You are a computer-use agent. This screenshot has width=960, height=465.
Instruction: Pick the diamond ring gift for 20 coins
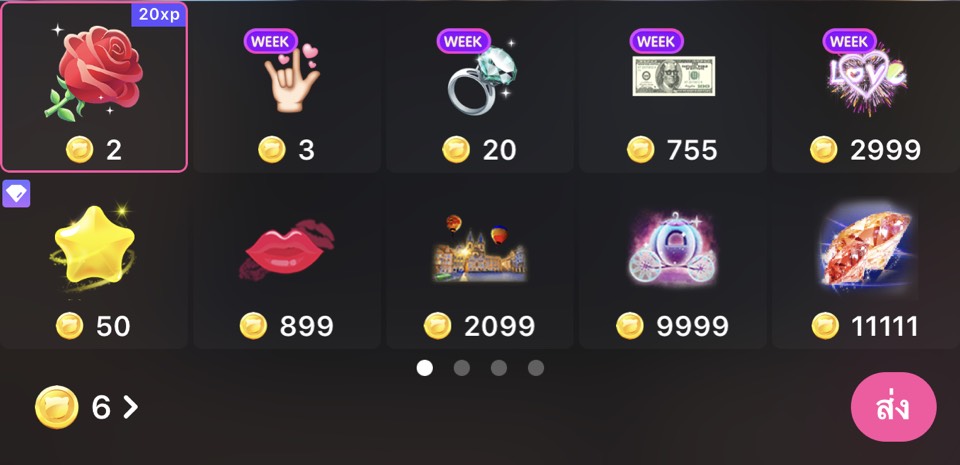480,88
